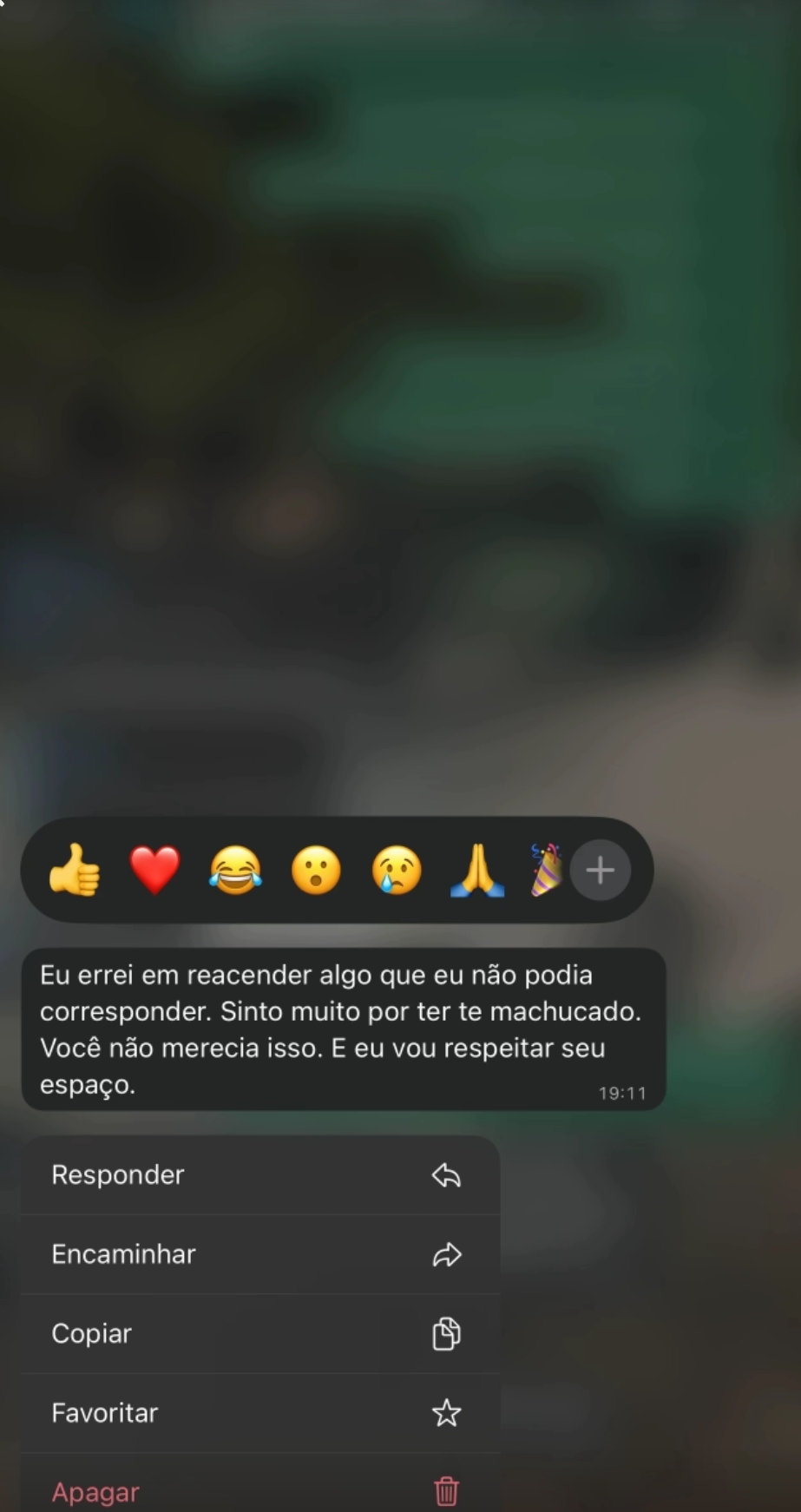Viewport: 801px width, 1512px height.
Task: React with the surprised face emoji
Action: pos(316,870)
